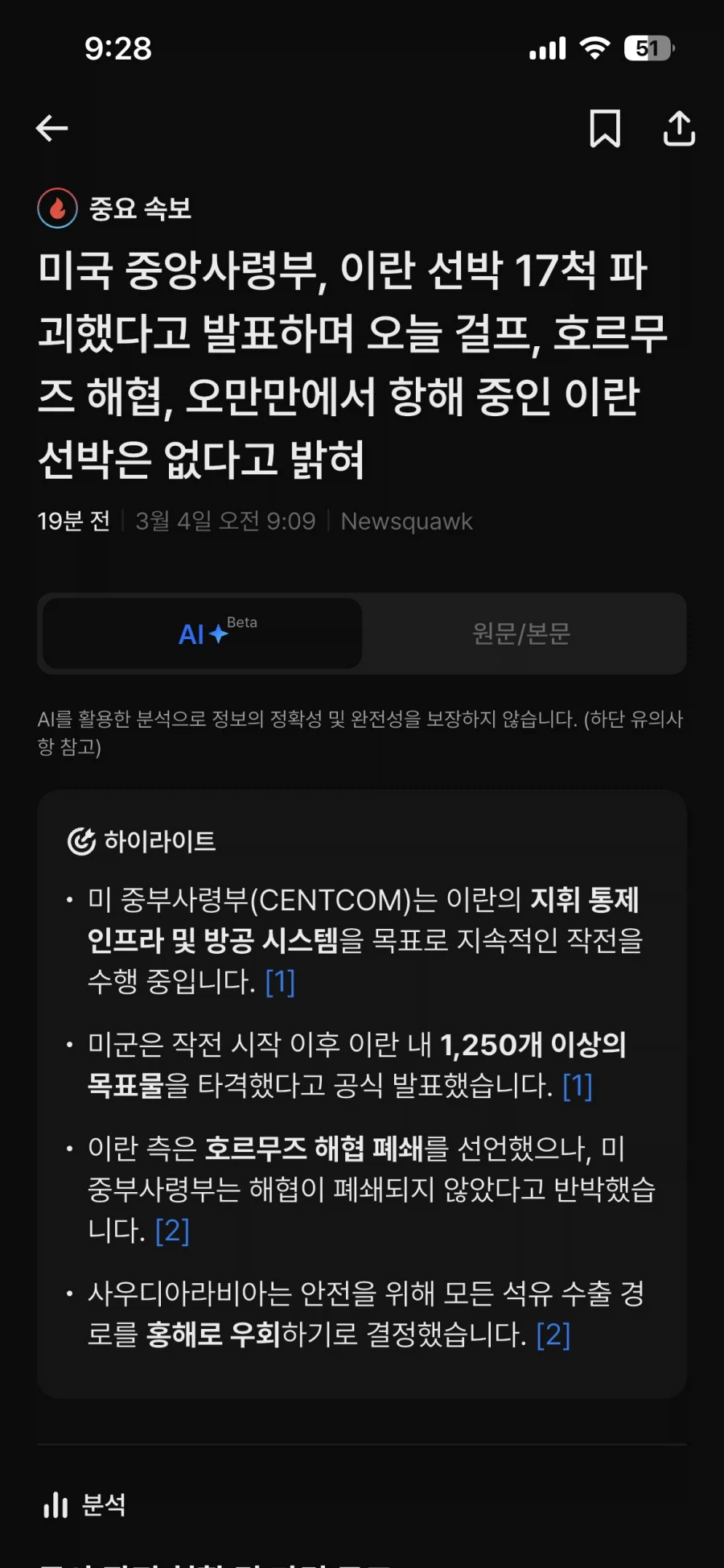
Task: Bookmark this breaking news article
Action: (x=605, y=129)
